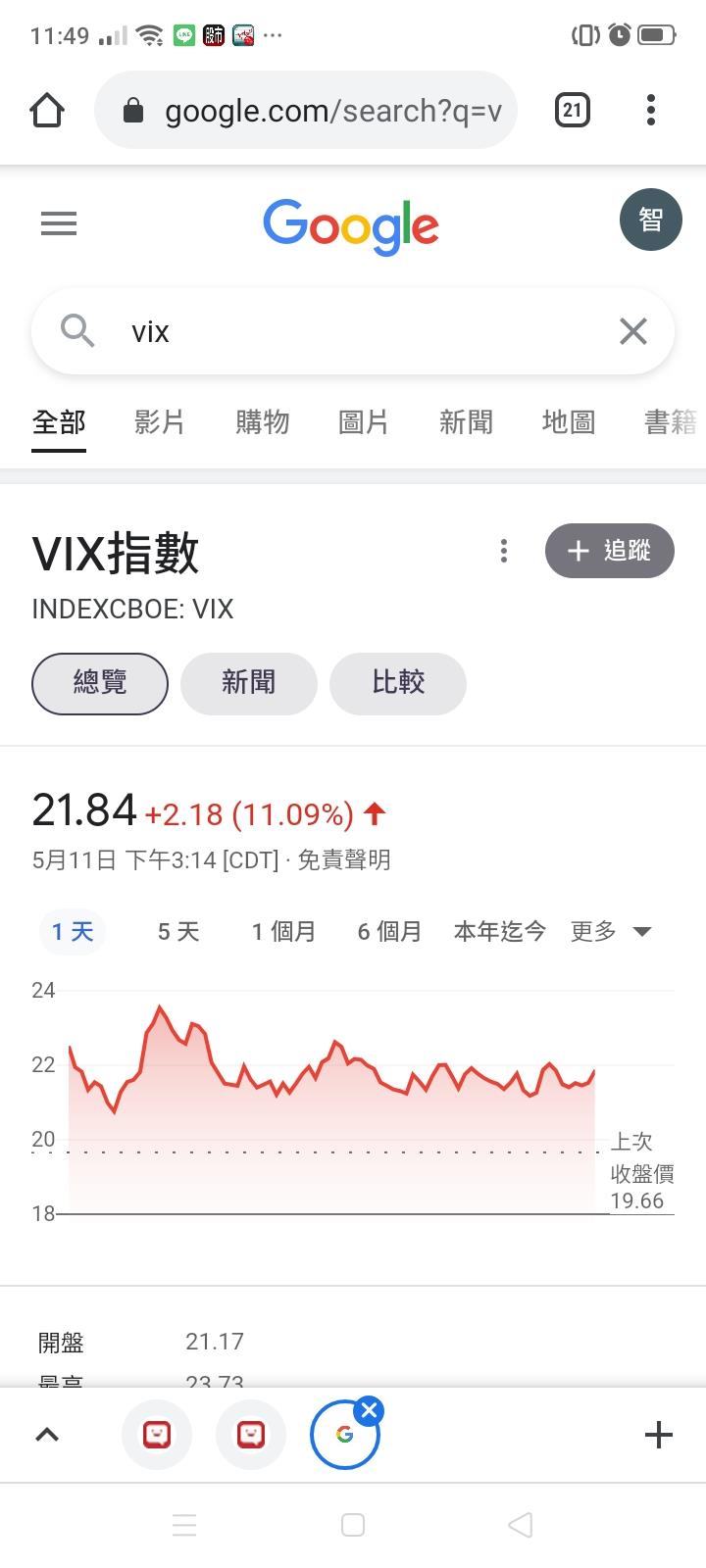The width and height of the screenshot is (706, 1568).
Task: Show the 5 天 chart range
Action: [x=178, y=931]
